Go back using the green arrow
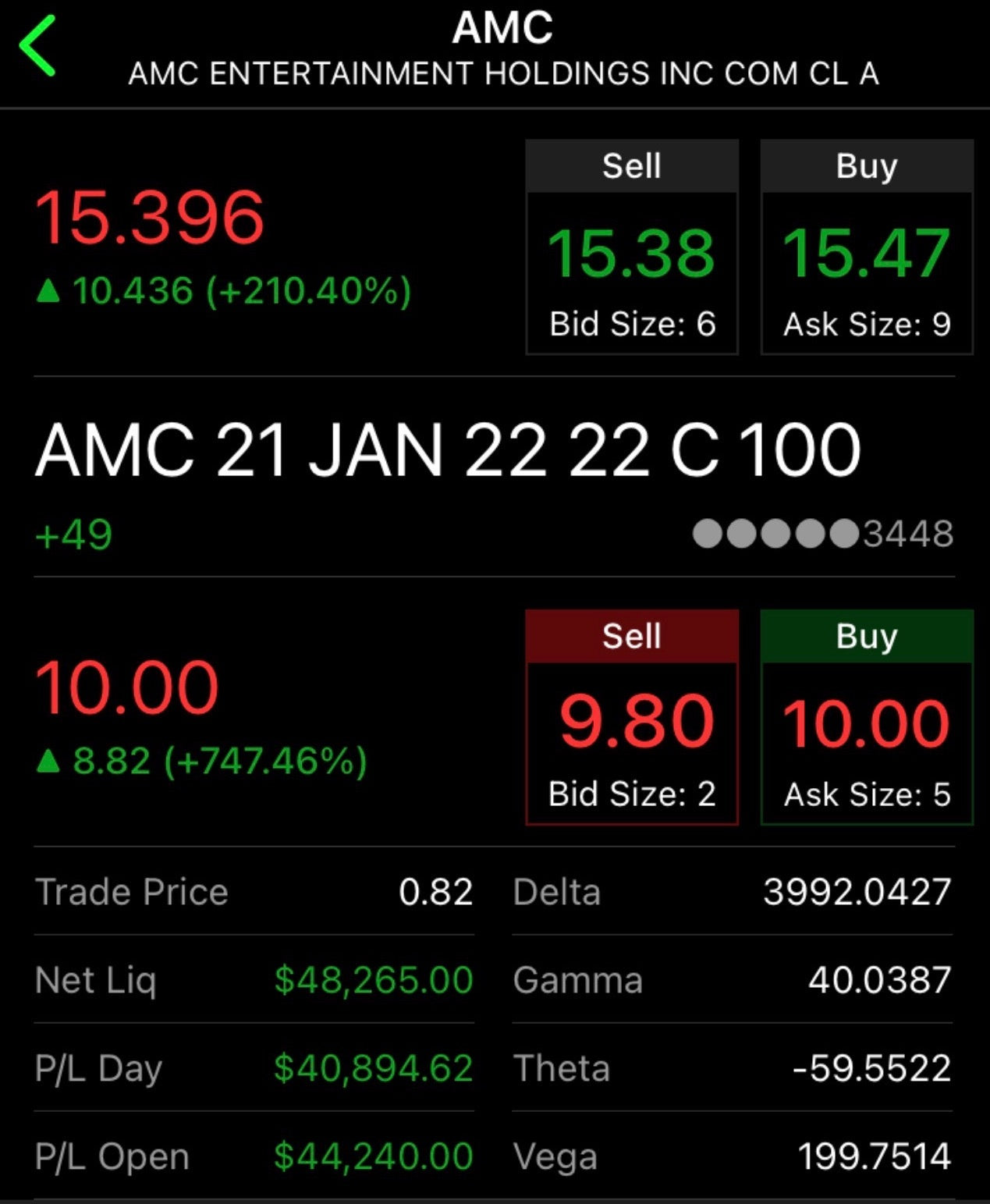The image size is (990, 1204). pos(37,47)
